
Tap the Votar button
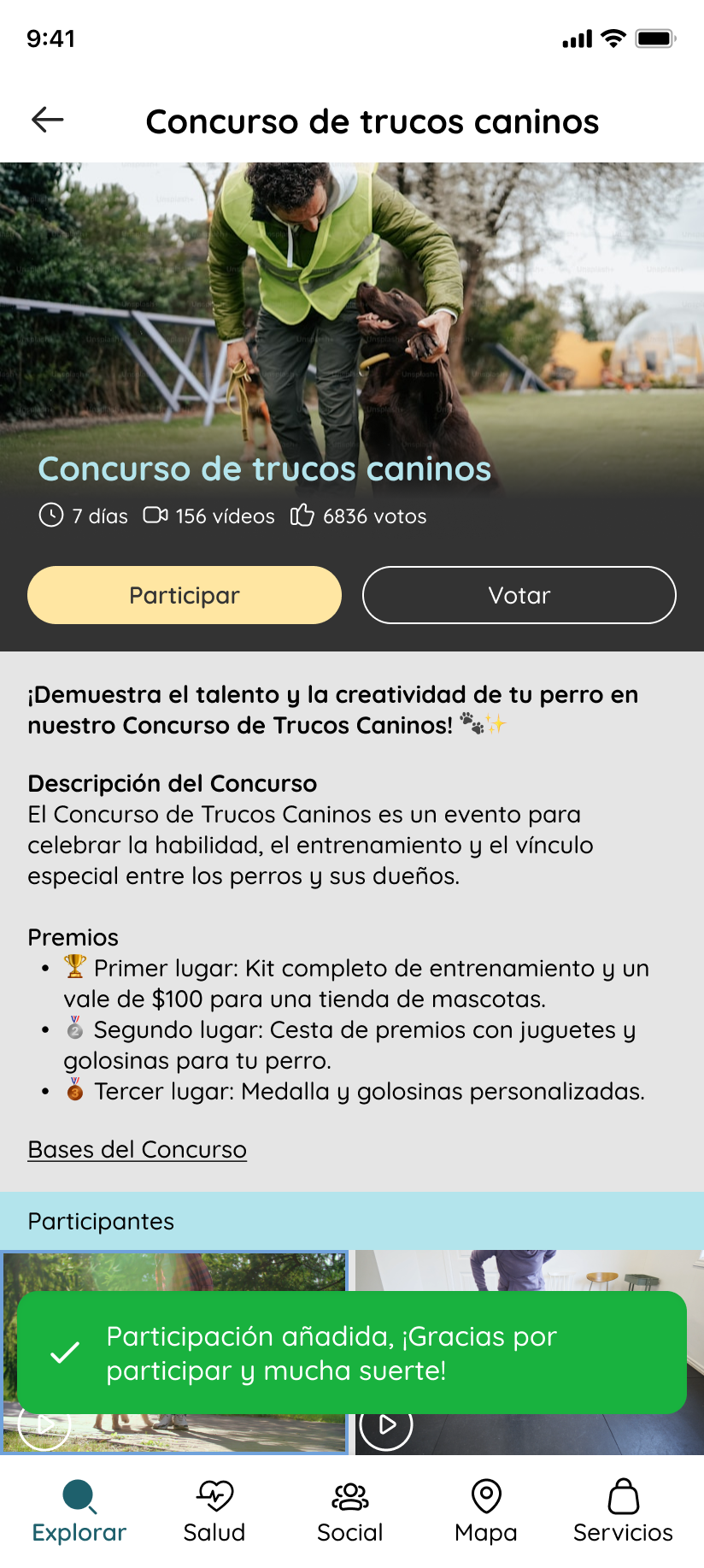coord(519,595)
